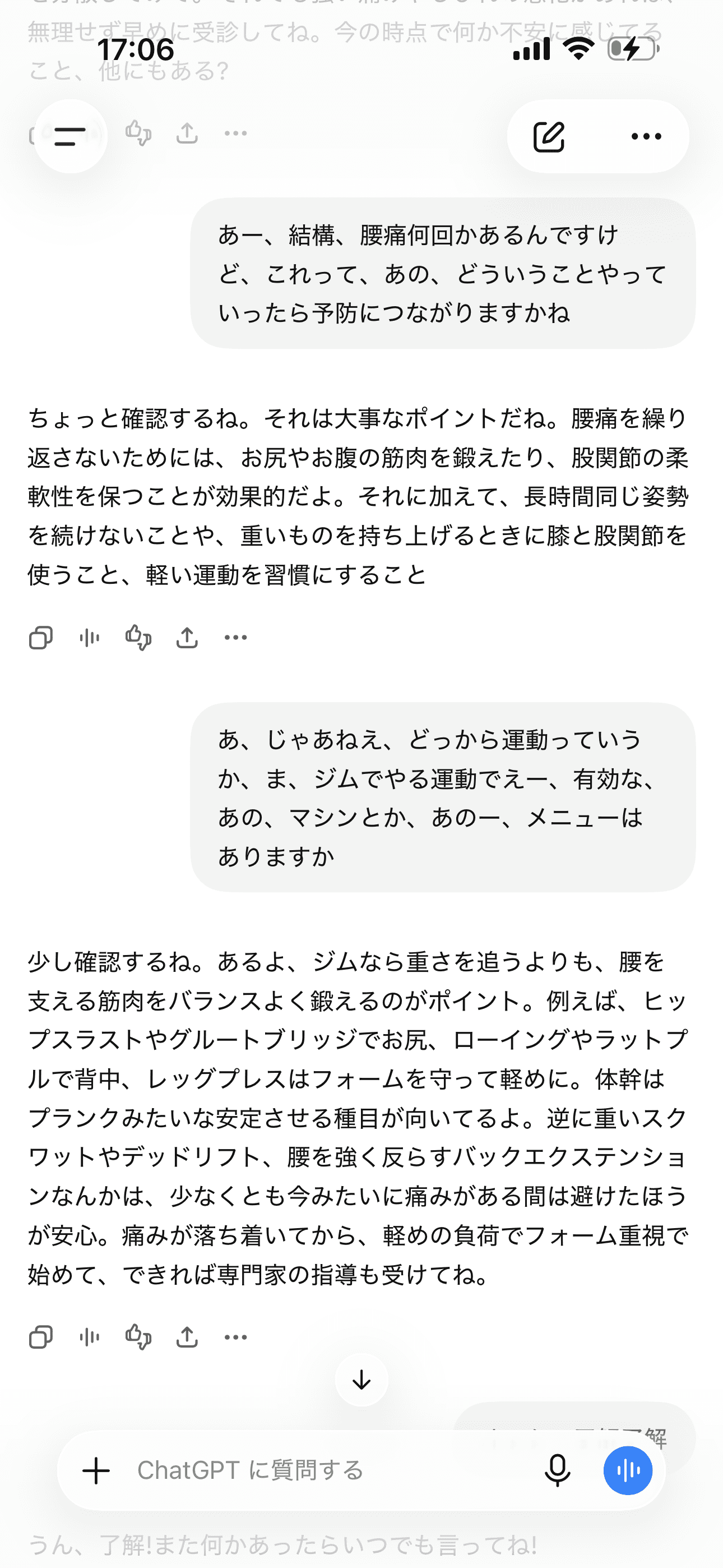Screen dimensions: 723x1568
Task: Read aloud the 腰痛 prevention reply
Action: pyautogui.click(x=90, y=637)
